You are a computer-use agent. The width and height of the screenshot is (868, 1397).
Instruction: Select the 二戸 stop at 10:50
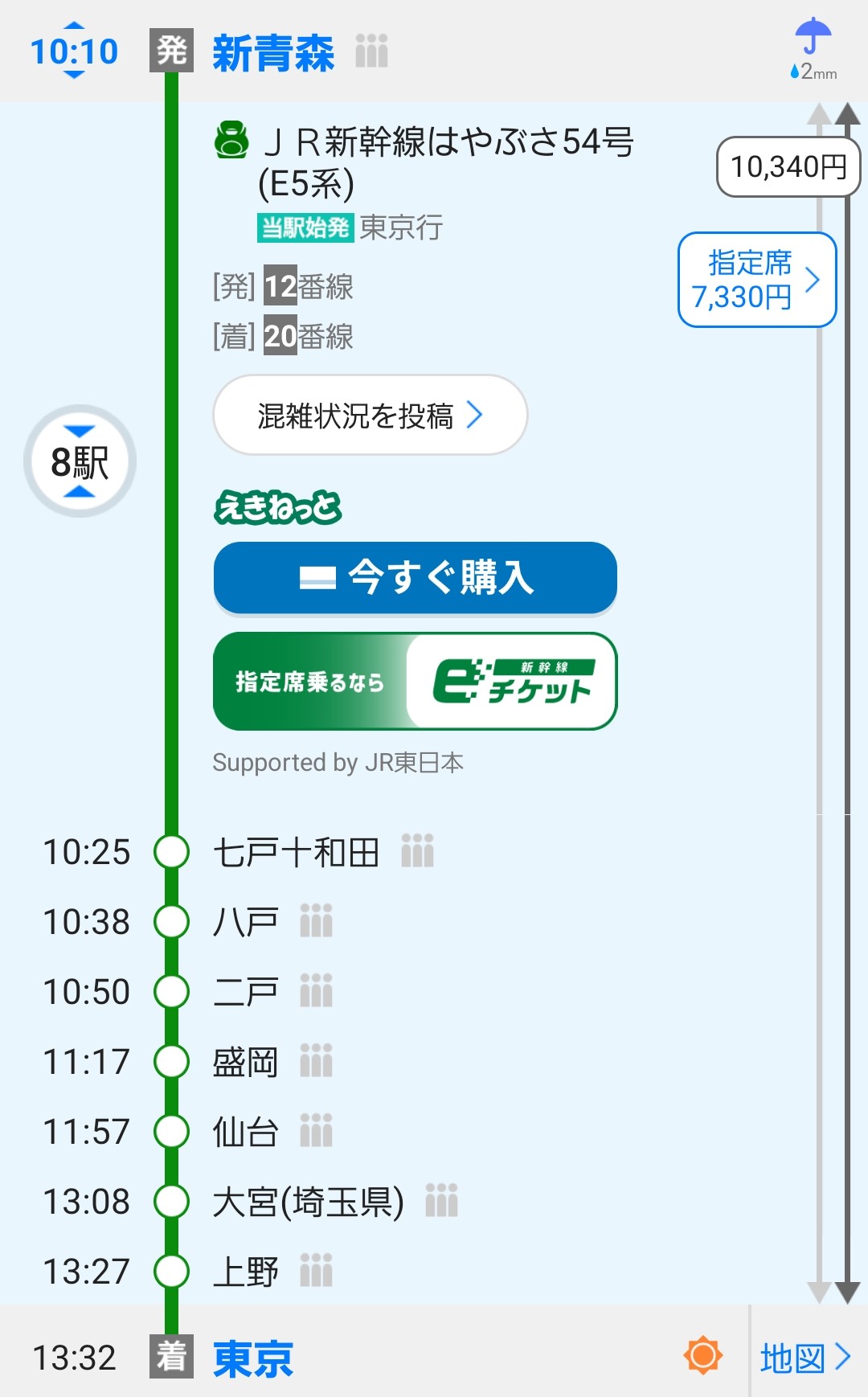pyautogui.click(x=245, y=992)
